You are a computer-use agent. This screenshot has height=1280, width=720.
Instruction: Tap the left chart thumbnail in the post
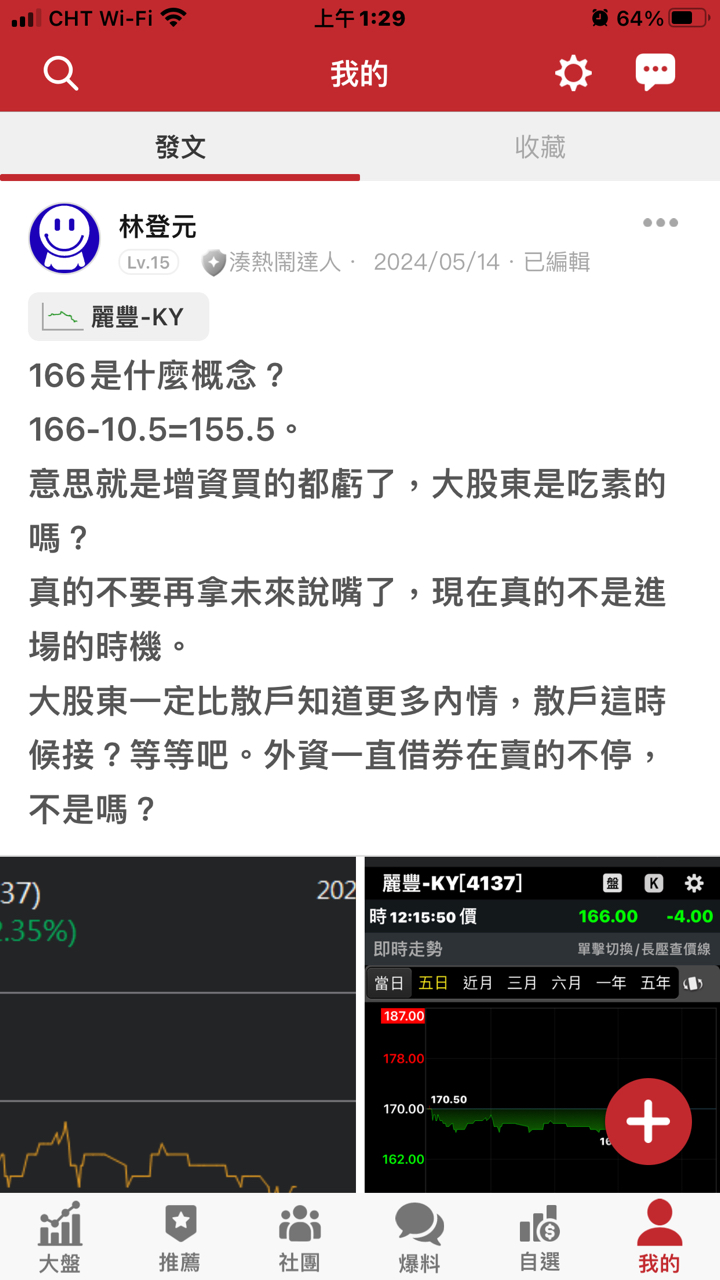[175, 1030]
